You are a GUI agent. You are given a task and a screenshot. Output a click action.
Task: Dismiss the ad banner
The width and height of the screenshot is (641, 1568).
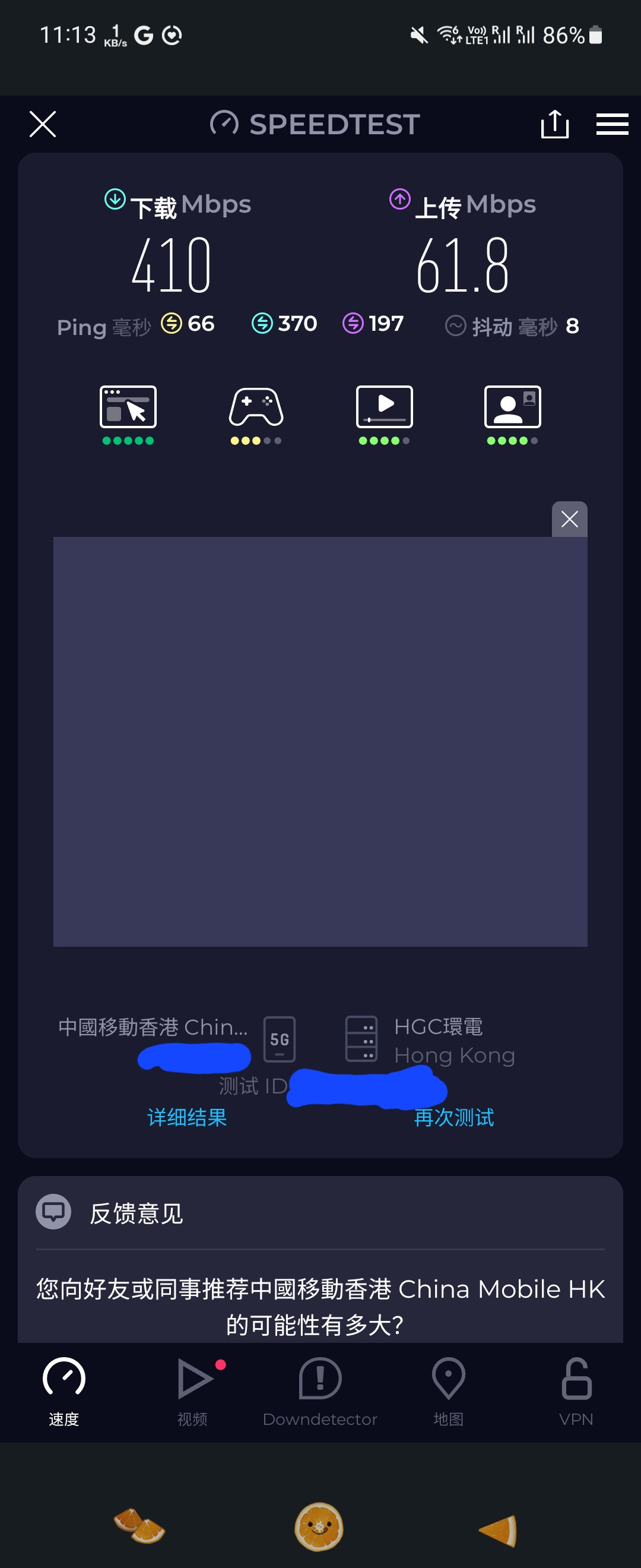coord(569,519)
